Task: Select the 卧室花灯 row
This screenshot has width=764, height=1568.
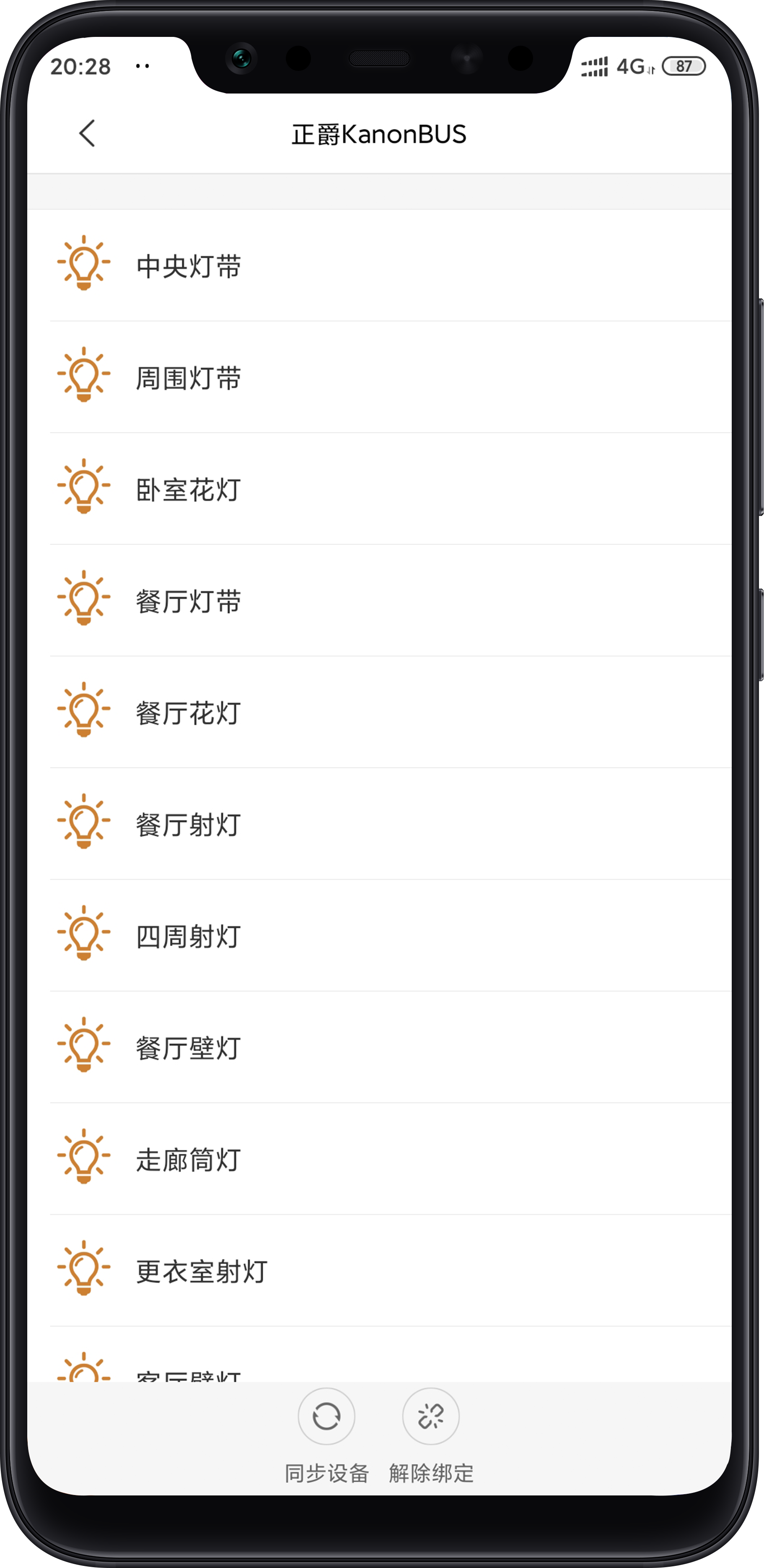Action: click(189, 489)
